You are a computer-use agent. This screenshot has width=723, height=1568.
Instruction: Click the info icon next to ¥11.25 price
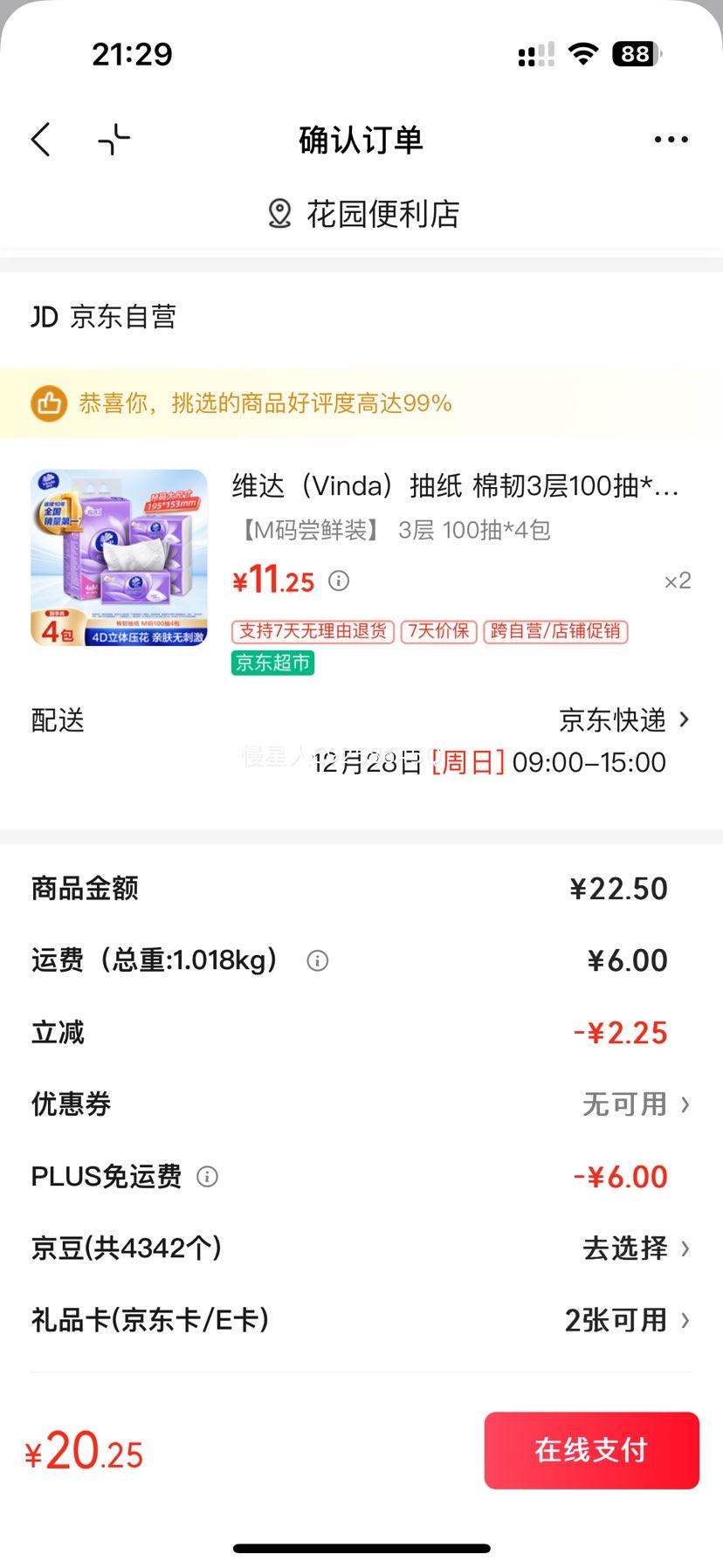[x=339, y=581]
